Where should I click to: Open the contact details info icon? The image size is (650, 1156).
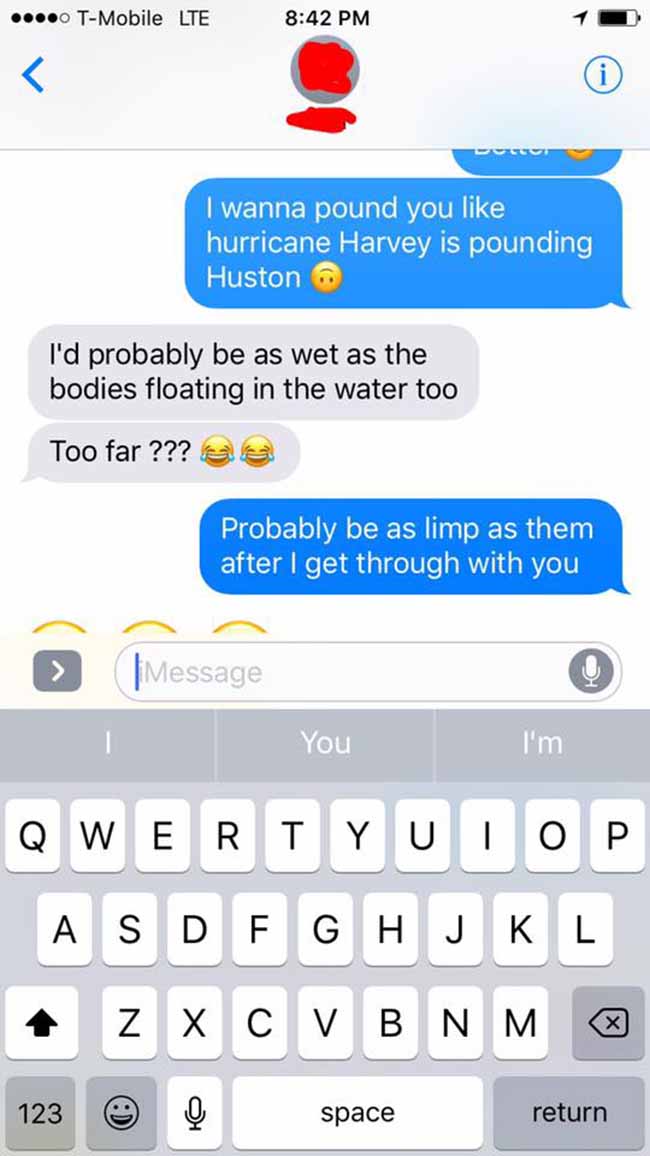[x=603, y=75]
